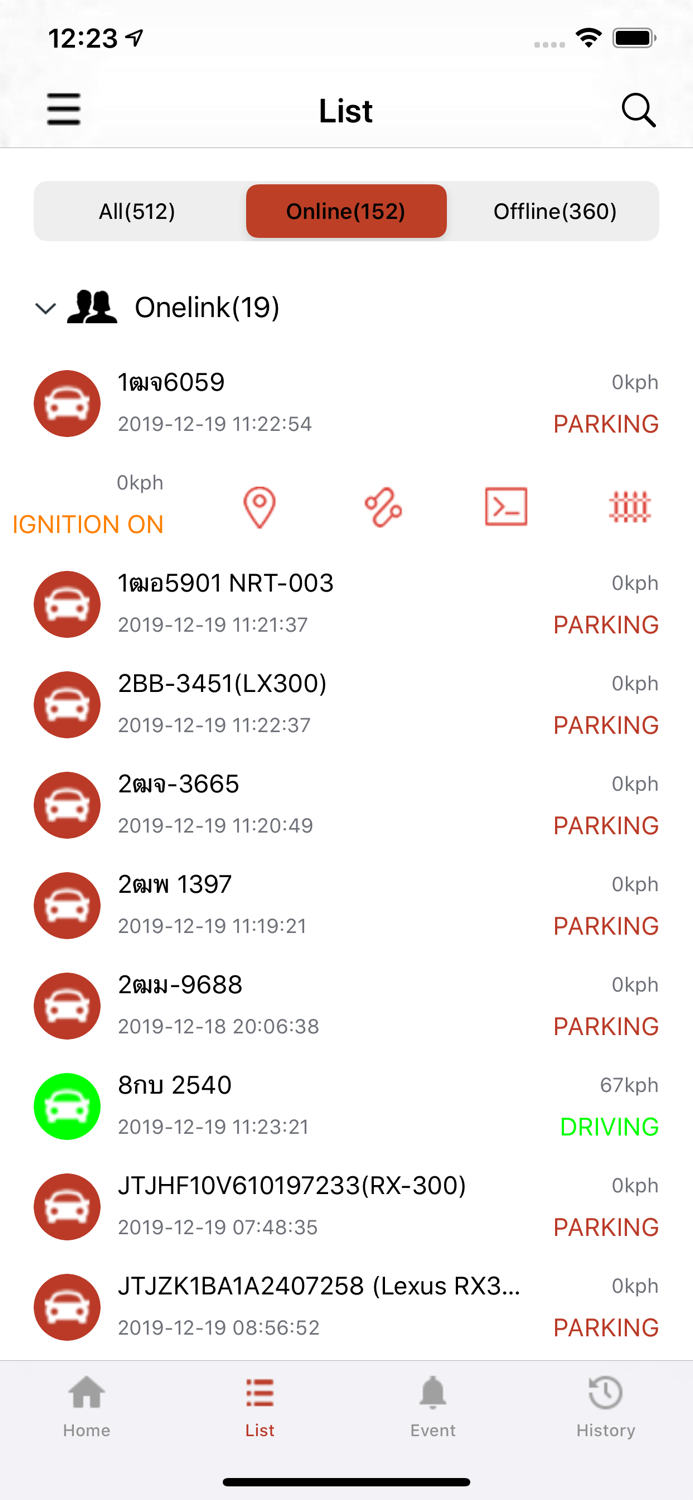Select the 2ฒม-9688 vehicle row
The height and width of the screenshot is (1500, 693).
click(300, 1005)
